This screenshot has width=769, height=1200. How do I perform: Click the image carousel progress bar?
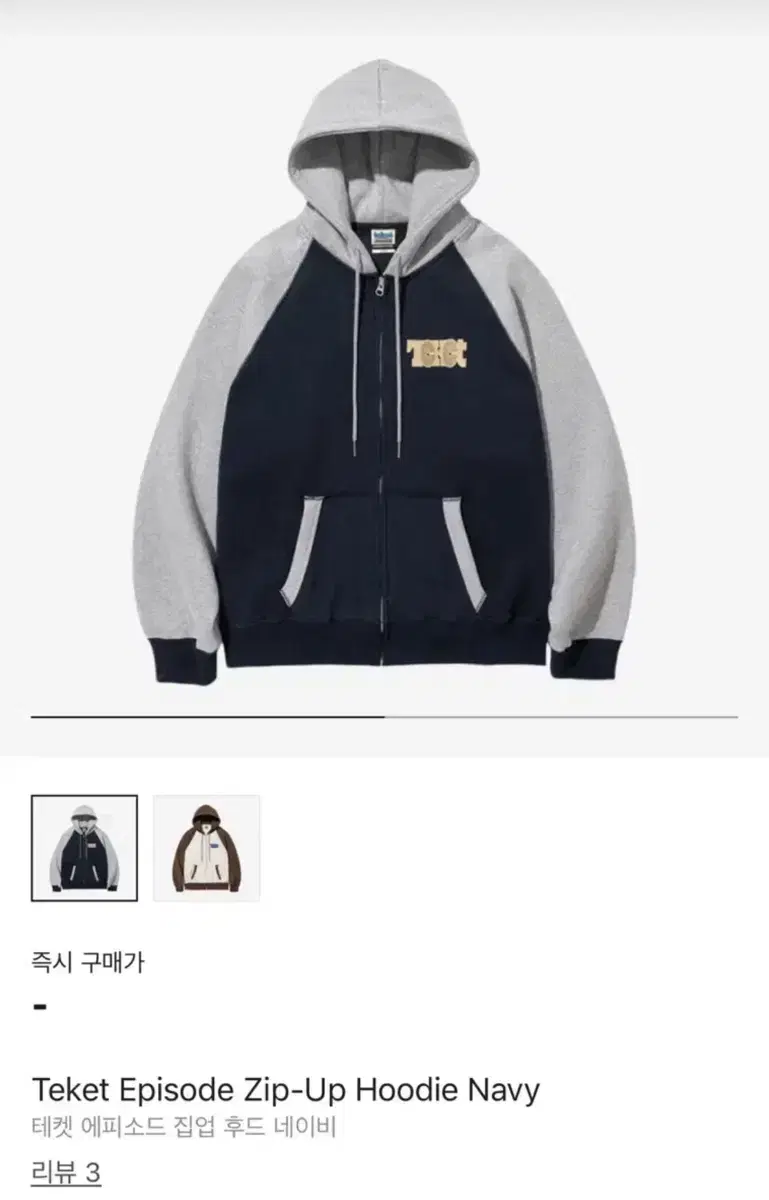[x=384, y=717]
